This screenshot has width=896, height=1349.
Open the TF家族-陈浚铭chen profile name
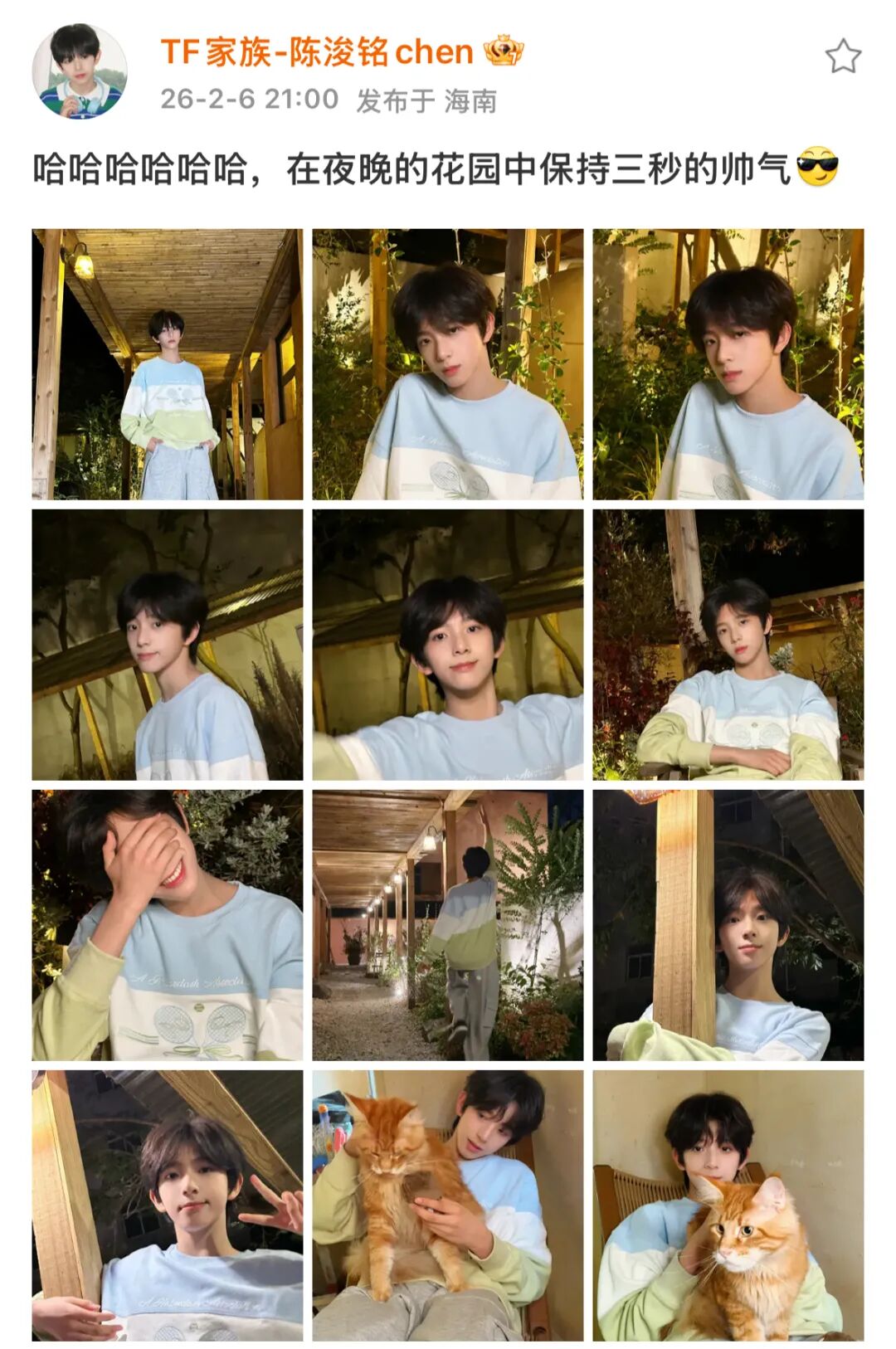[316, 52]
